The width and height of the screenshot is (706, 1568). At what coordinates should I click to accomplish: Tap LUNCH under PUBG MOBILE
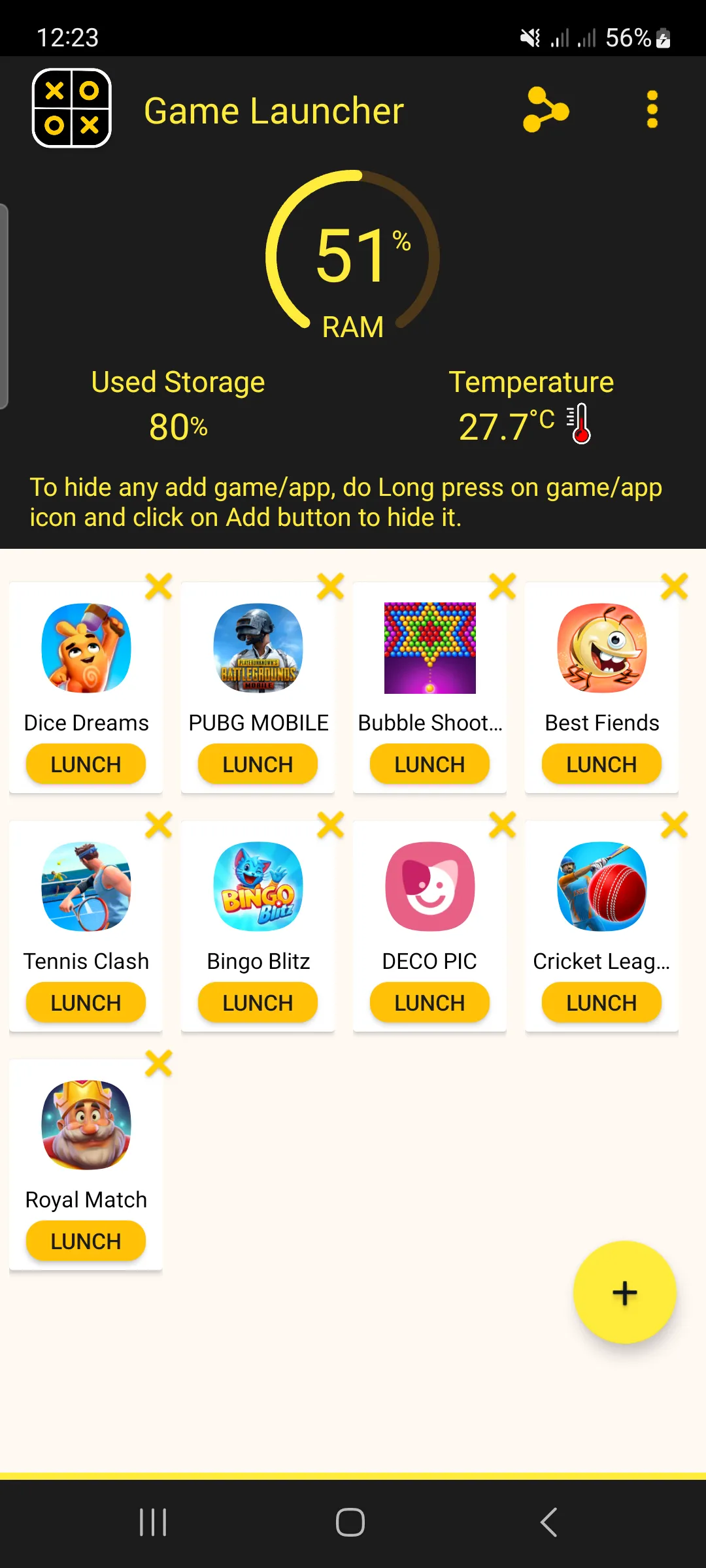coord(258,764)
